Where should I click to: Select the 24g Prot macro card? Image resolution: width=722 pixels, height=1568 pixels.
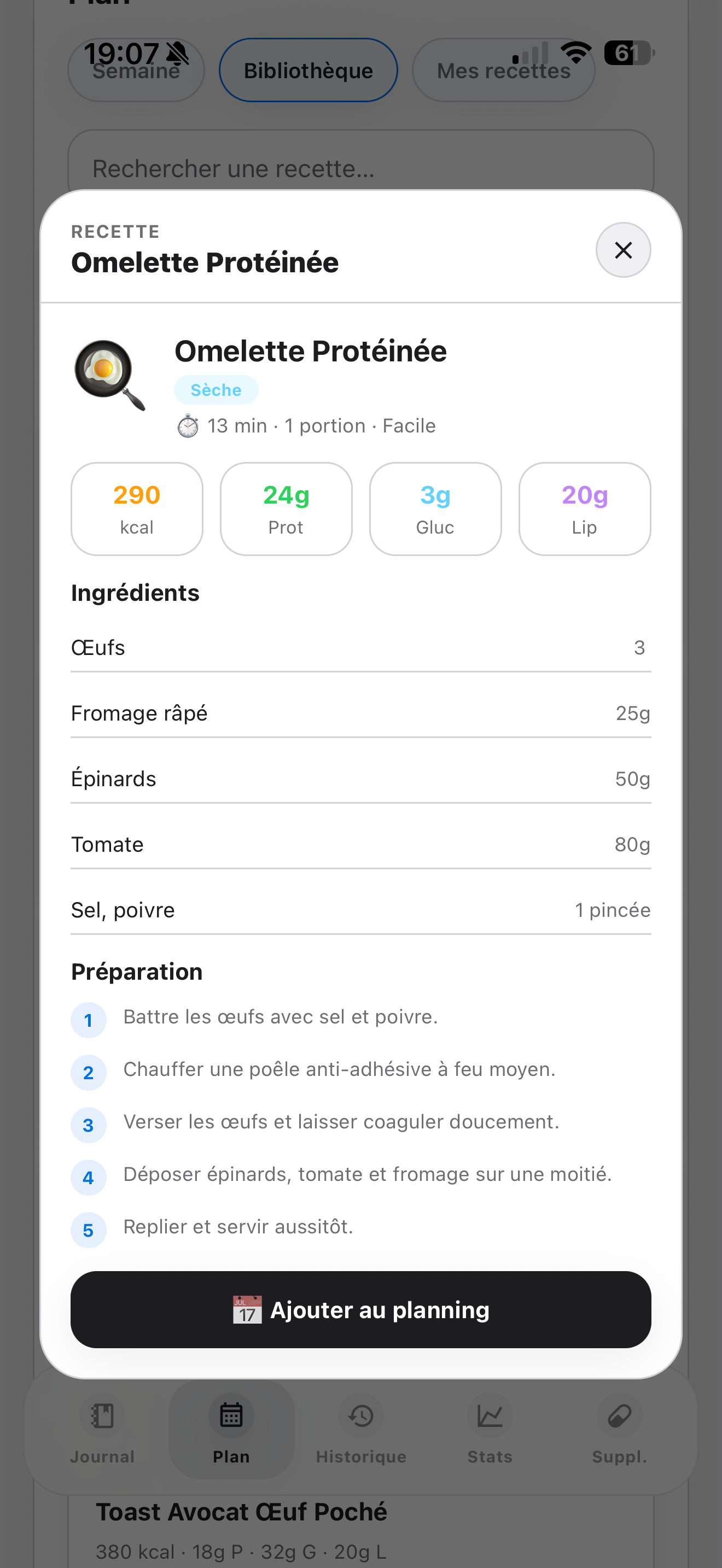click(286, 508)
